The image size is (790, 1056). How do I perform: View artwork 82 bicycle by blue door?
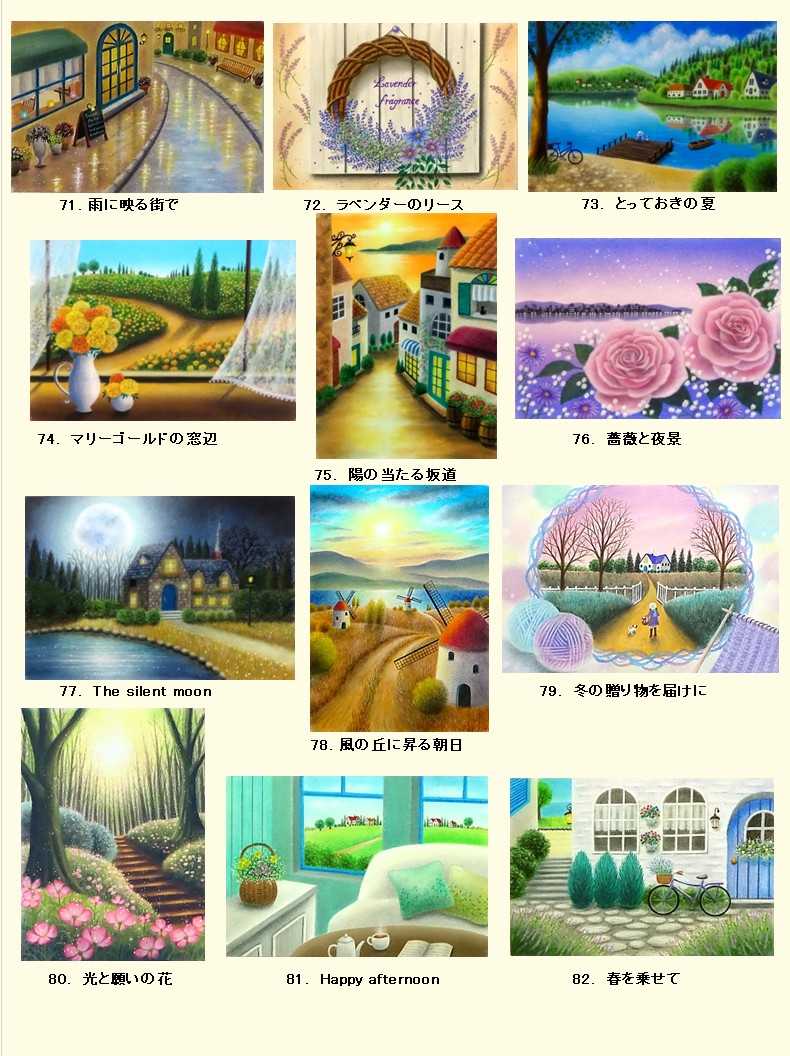pyautogui.click(x=641, y=866)
